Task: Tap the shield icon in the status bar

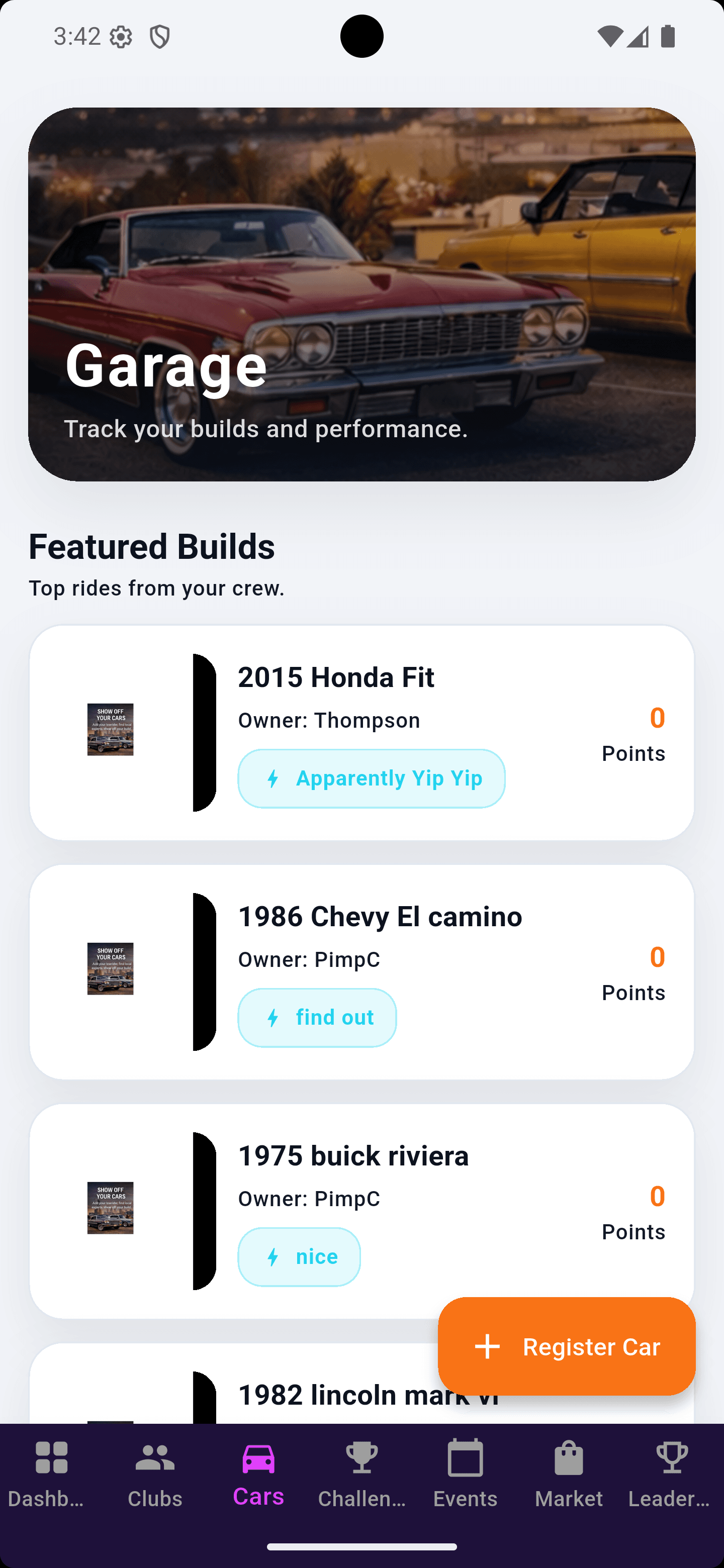Action: coord(159,36)
